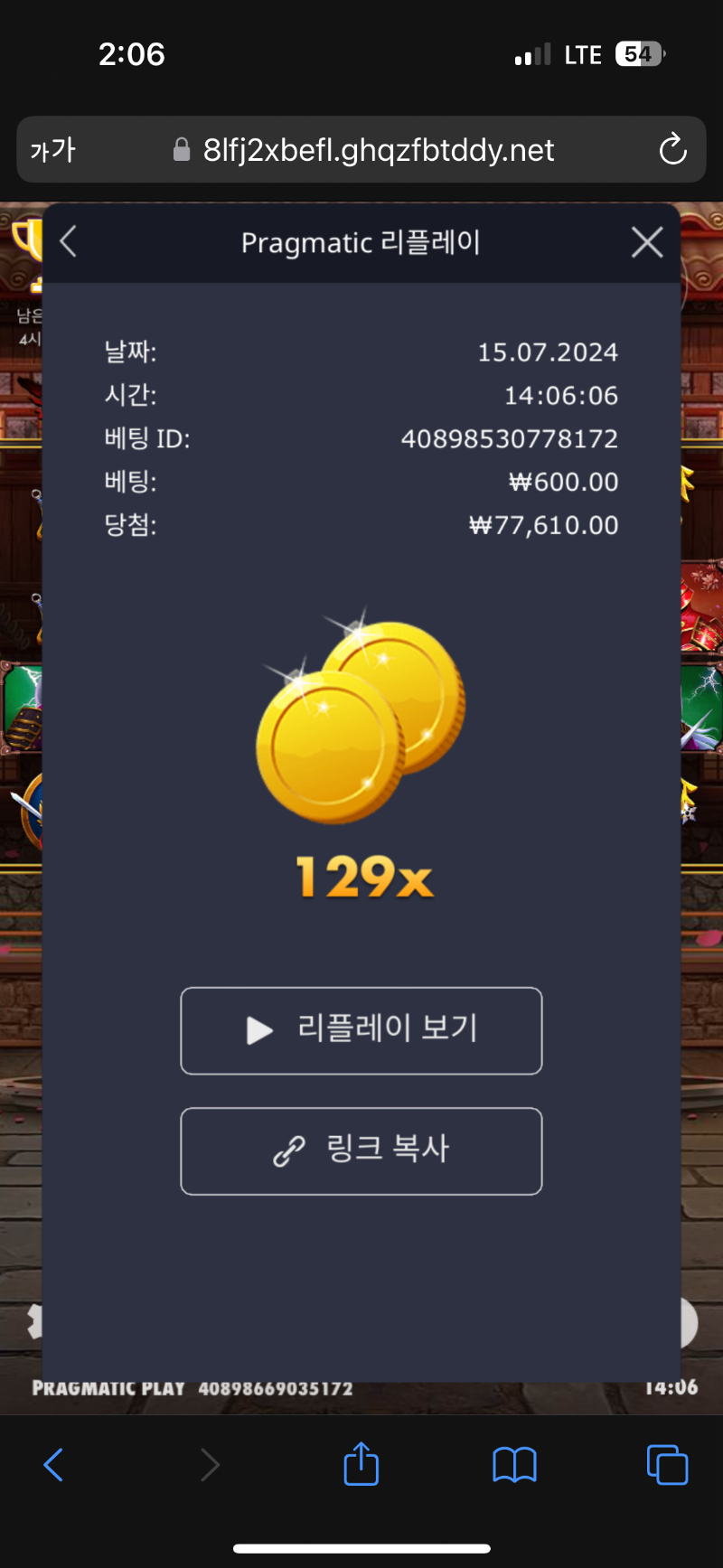Go back in the Pragmatic replay dialog
This screenshot has height=1568, width=723.
point(69,242)
